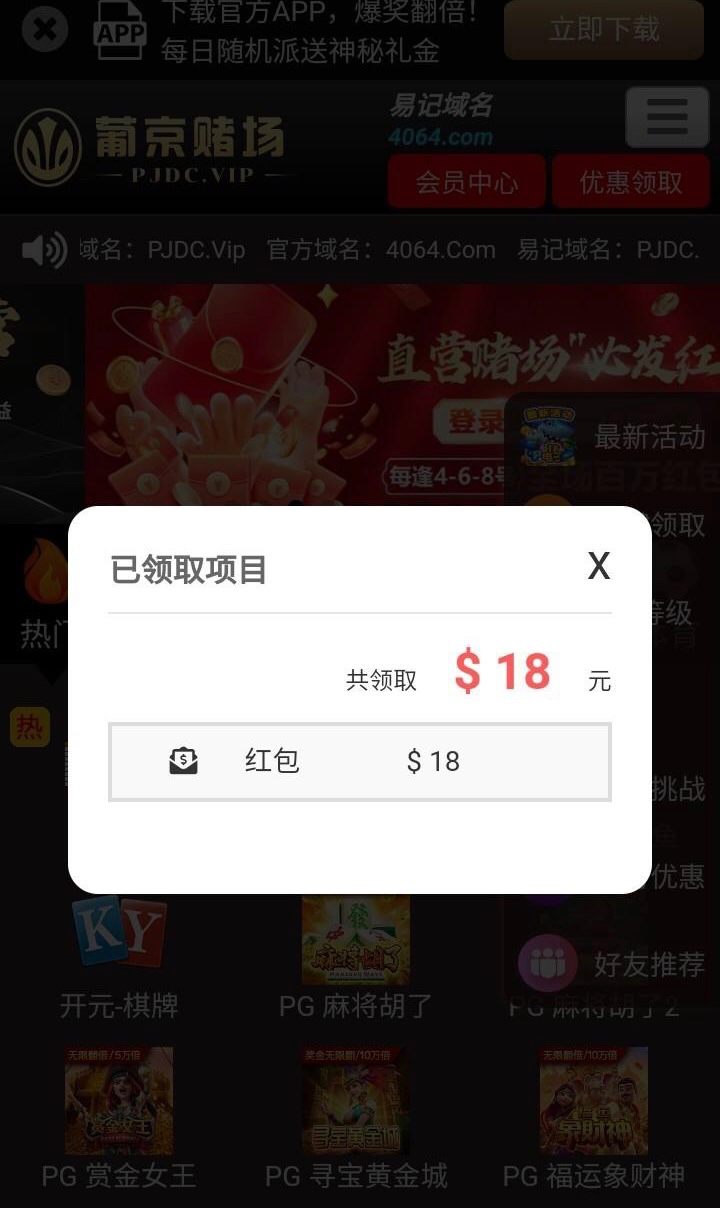Select the 红包 $18 row

coord(359,762)
